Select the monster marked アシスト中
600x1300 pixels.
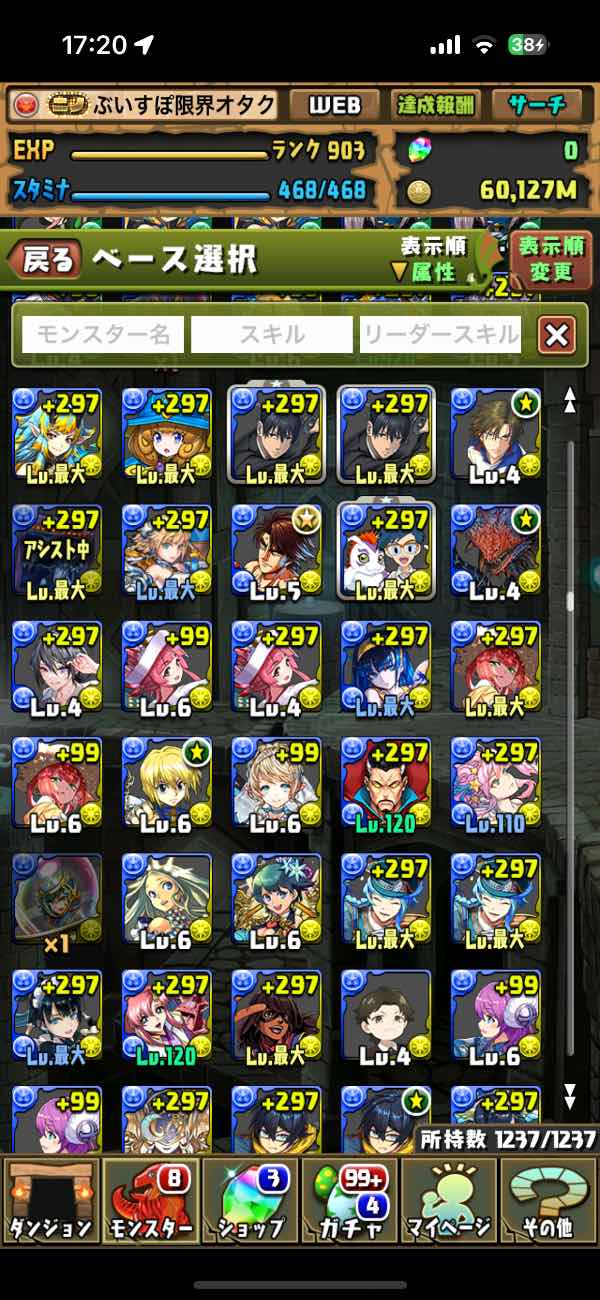click(x=56, y=550)
